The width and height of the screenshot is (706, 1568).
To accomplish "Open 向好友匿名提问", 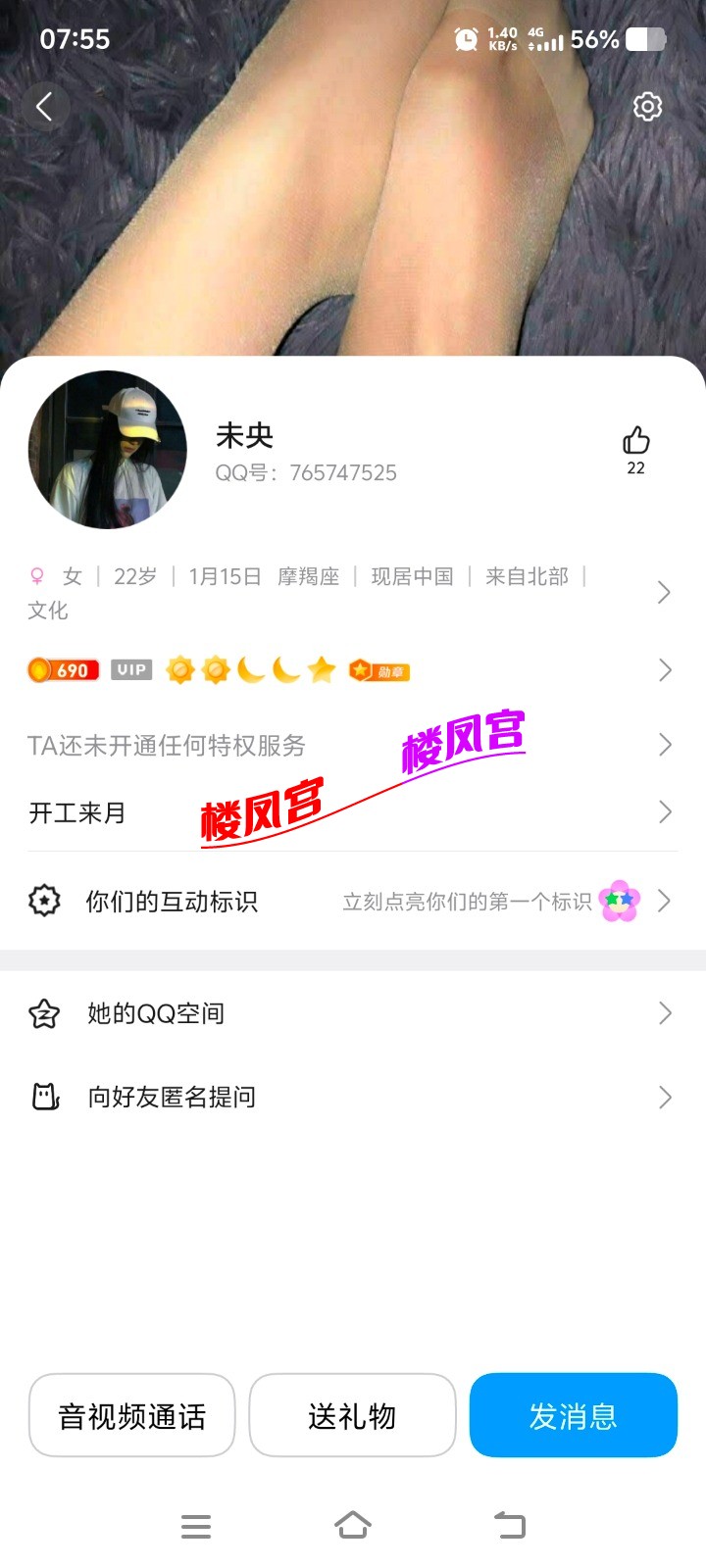I will 353,1097.
